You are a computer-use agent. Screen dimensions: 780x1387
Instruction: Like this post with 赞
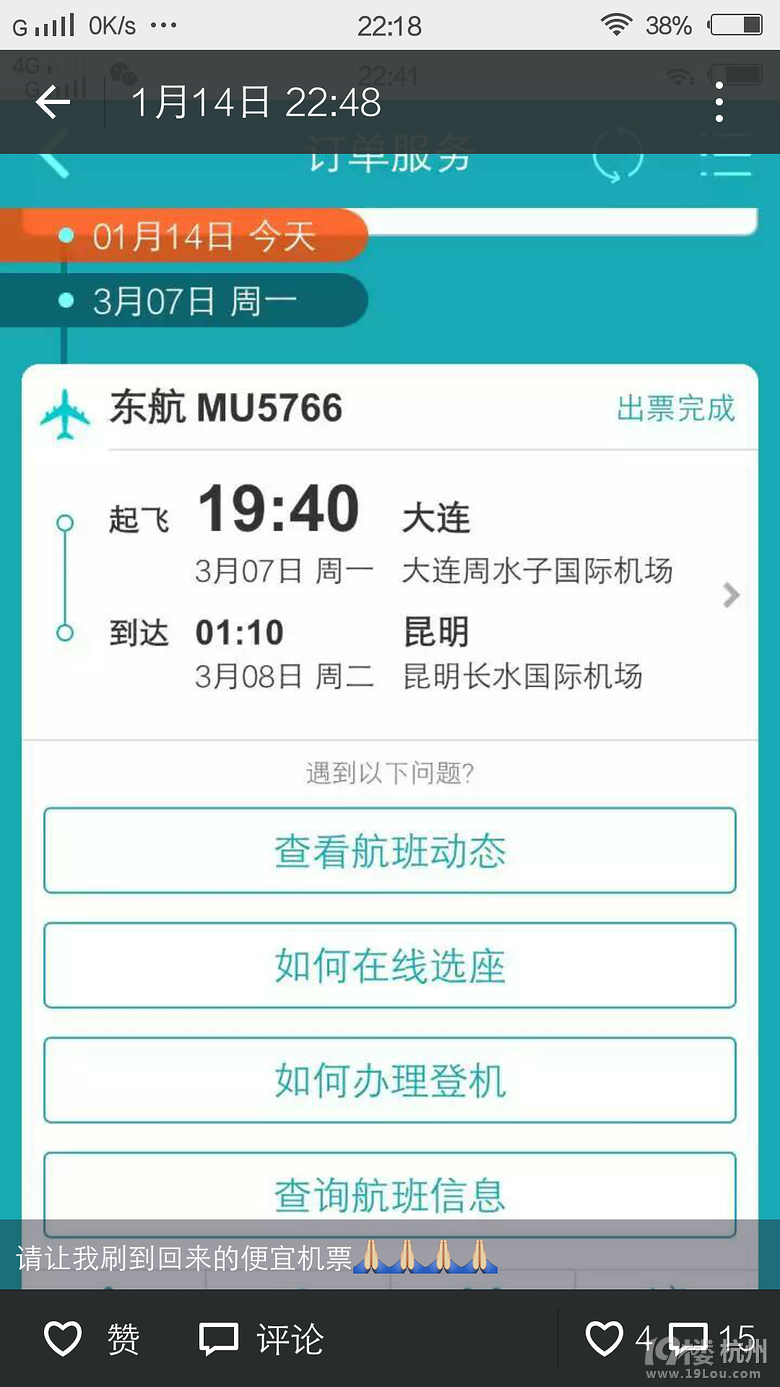(x=92, y=1338)
